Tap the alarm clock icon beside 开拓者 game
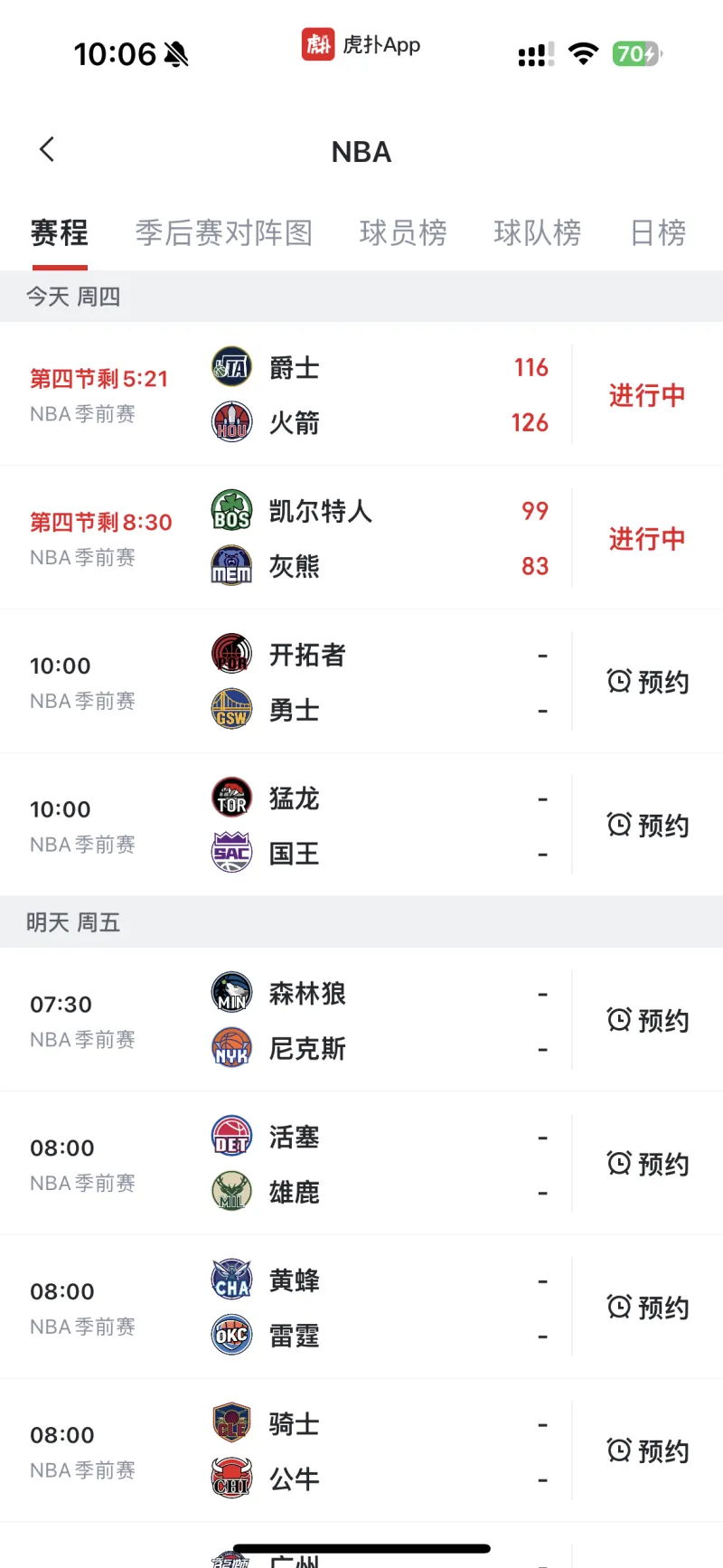Viewport: 723px width, 1568px height. (x=619, y=682)
